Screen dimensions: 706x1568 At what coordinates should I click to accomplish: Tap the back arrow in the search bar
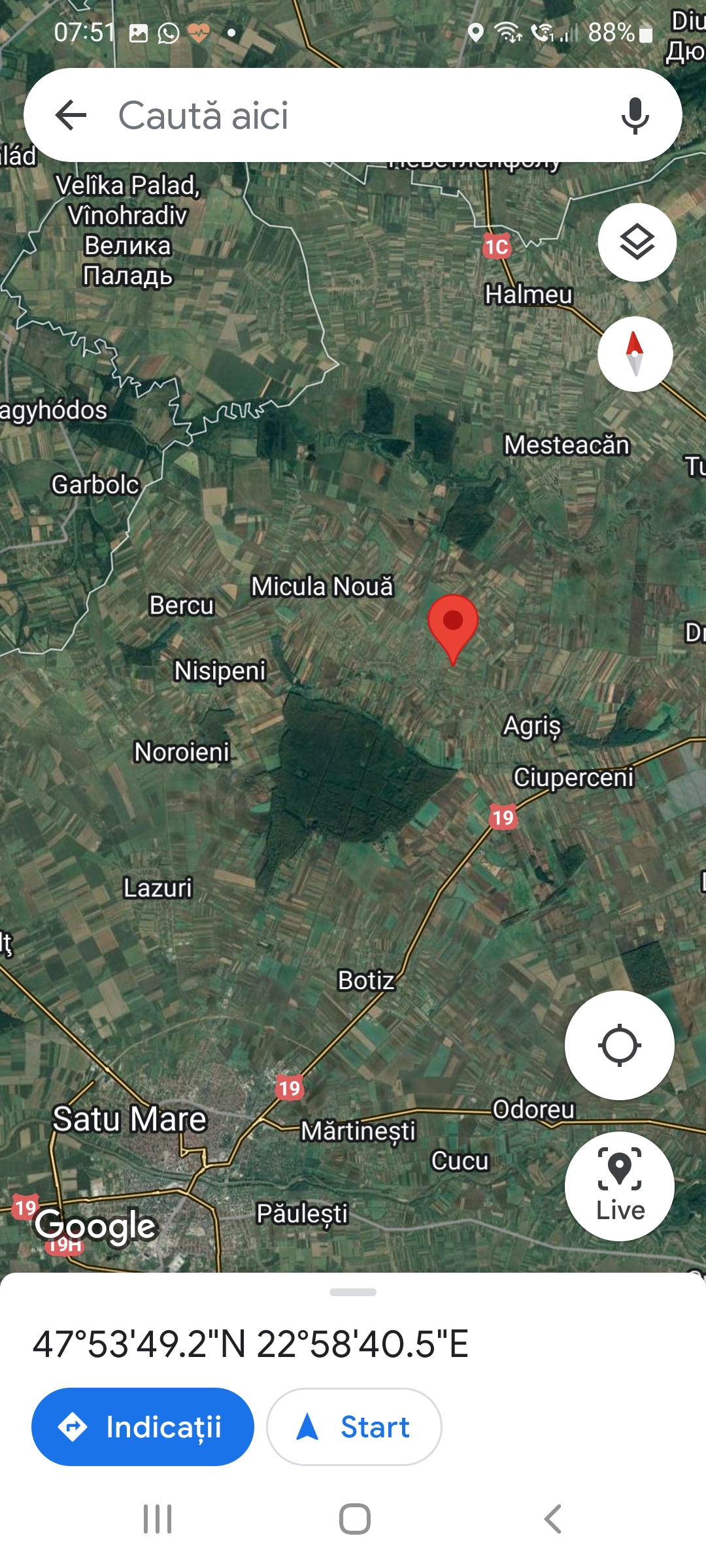pos(71,116)
